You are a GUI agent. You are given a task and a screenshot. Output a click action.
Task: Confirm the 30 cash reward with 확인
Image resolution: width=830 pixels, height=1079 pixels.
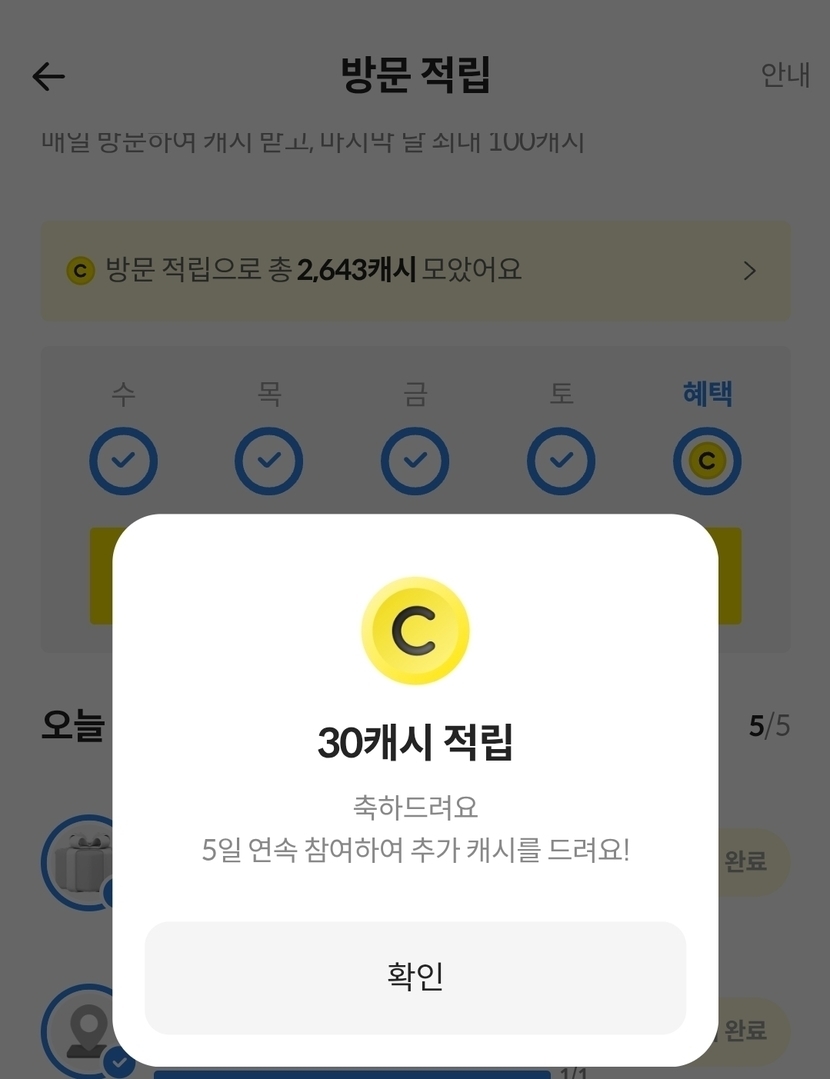(x=415, y=977)
